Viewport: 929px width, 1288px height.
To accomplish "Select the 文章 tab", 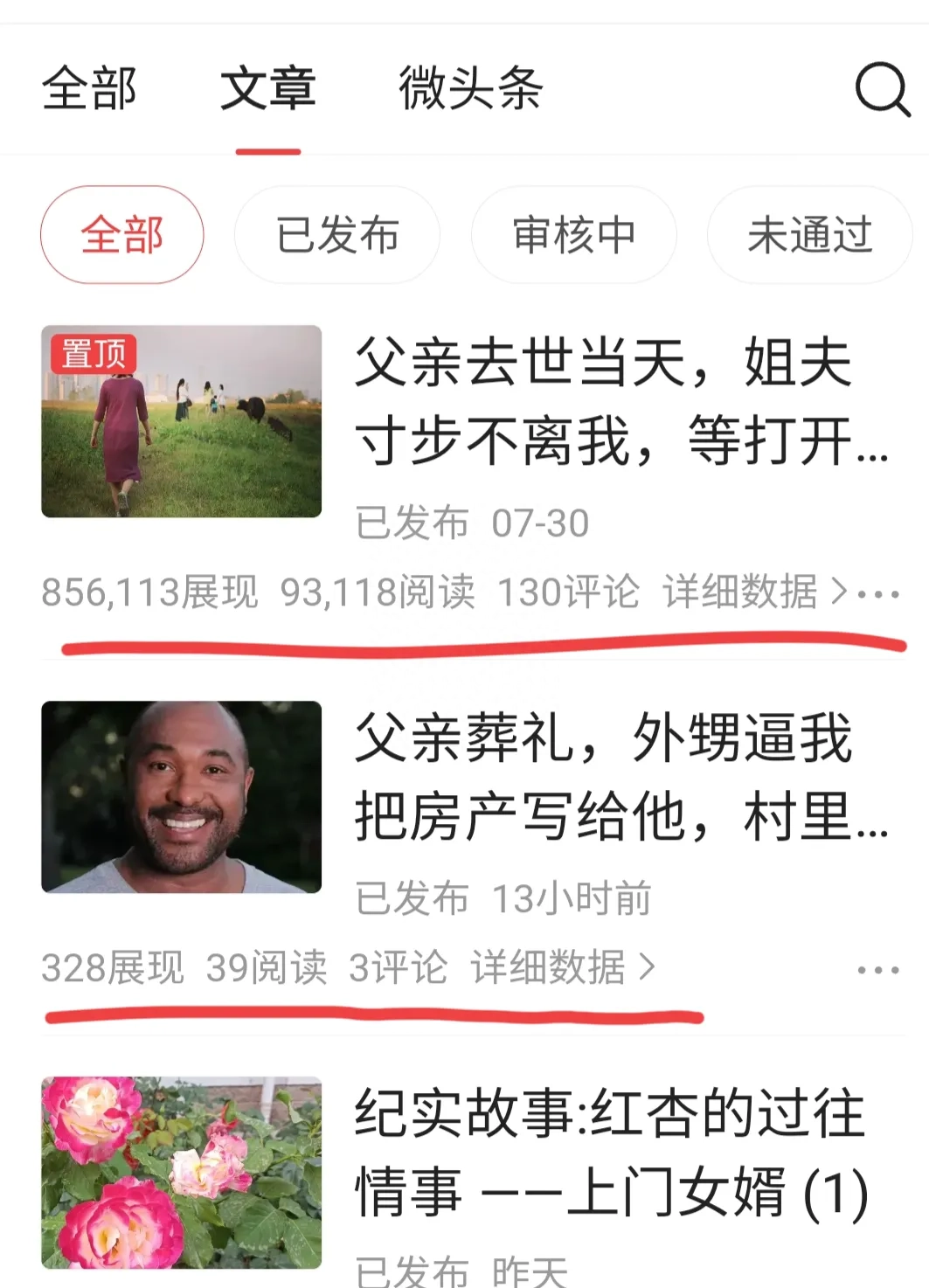I will pyautogui.click(x=267, y=89).
